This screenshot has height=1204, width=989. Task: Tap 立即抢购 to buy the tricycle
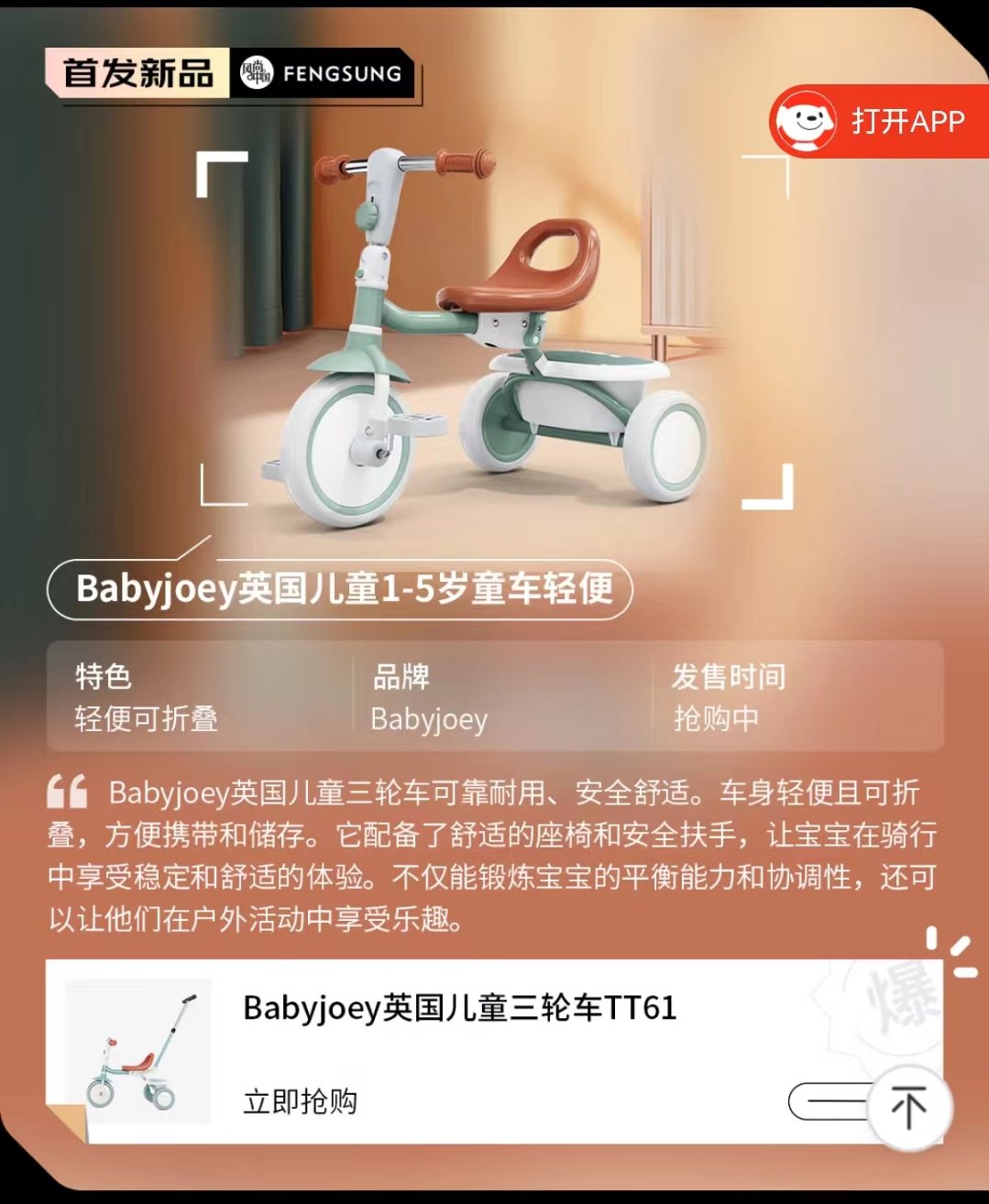click(x=301, y=1100)
